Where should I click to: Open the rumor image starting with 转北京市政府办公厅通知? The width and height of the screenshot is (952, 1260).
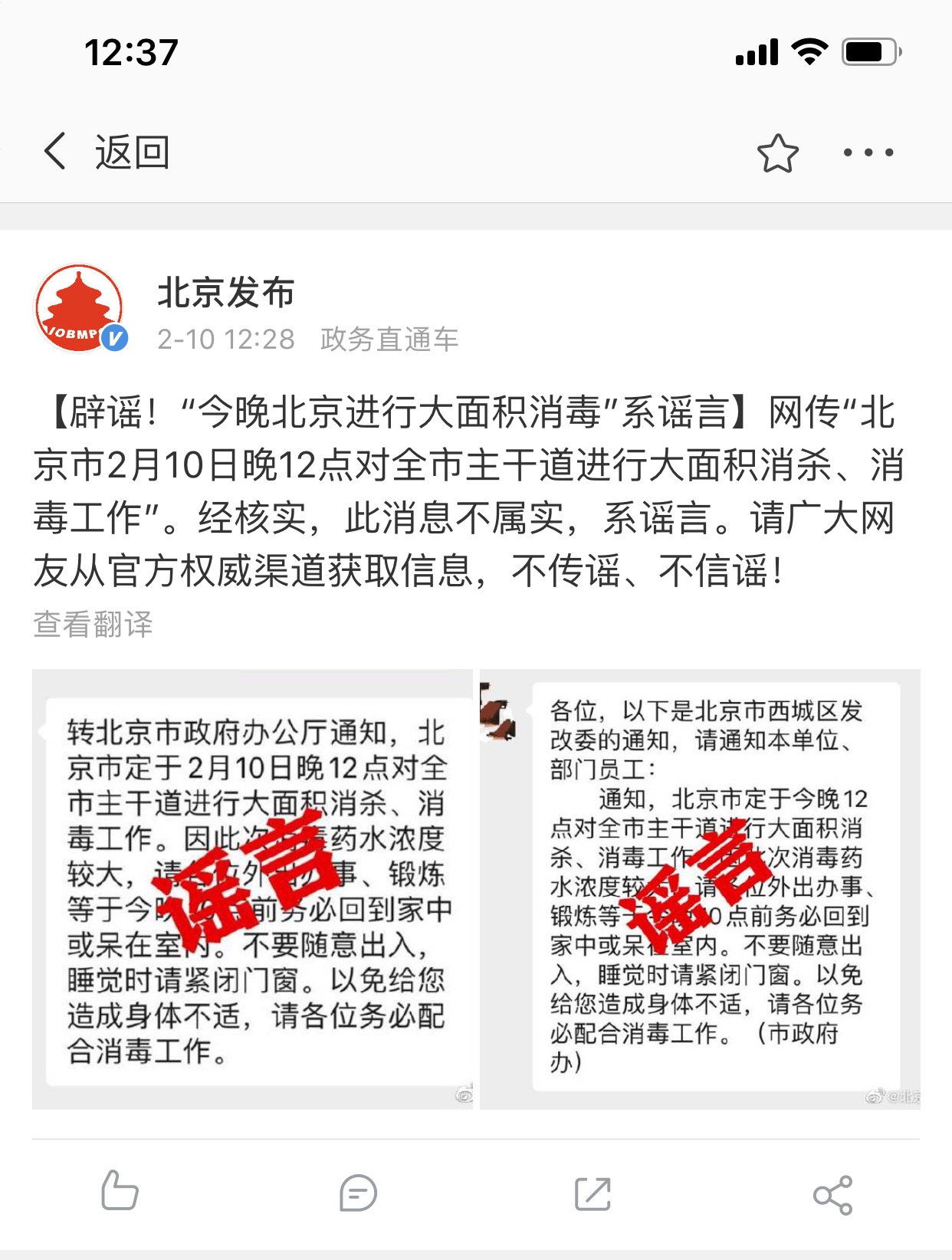click(252, 889)
